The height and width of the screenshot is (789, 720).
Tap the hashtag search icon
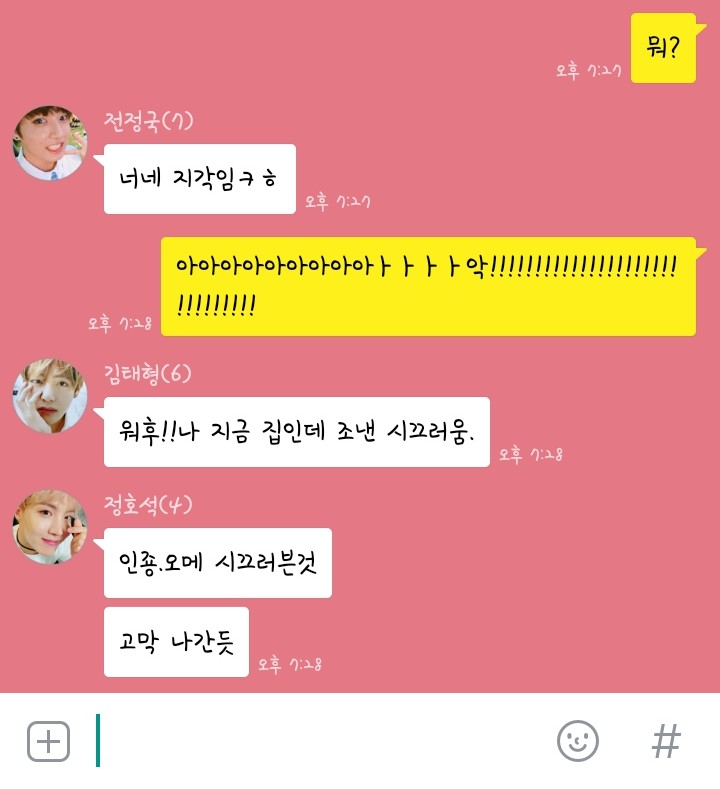(x=666, y=741)
